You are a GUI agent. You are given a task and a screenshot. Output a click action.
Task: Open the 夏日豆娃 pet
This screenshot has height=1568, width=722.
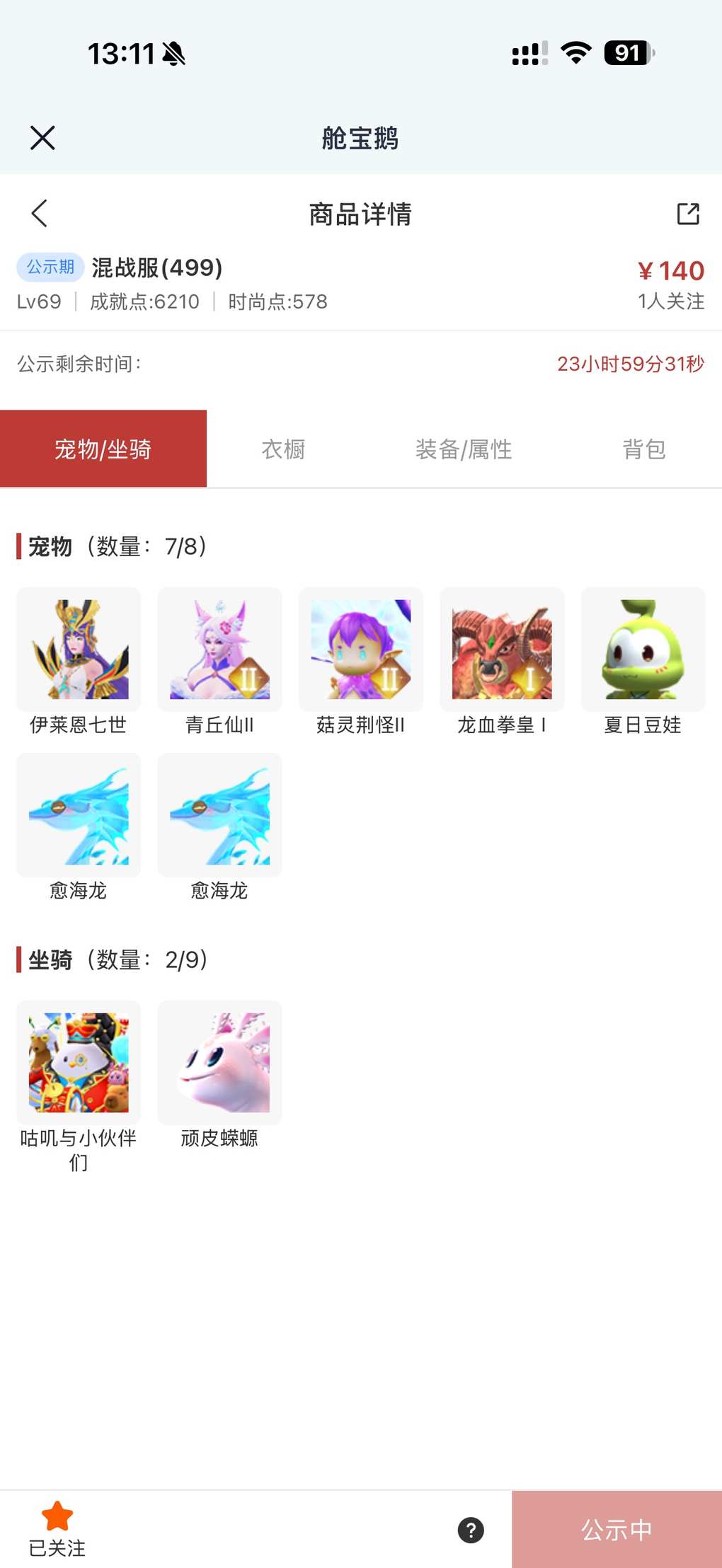pos(643,650)
